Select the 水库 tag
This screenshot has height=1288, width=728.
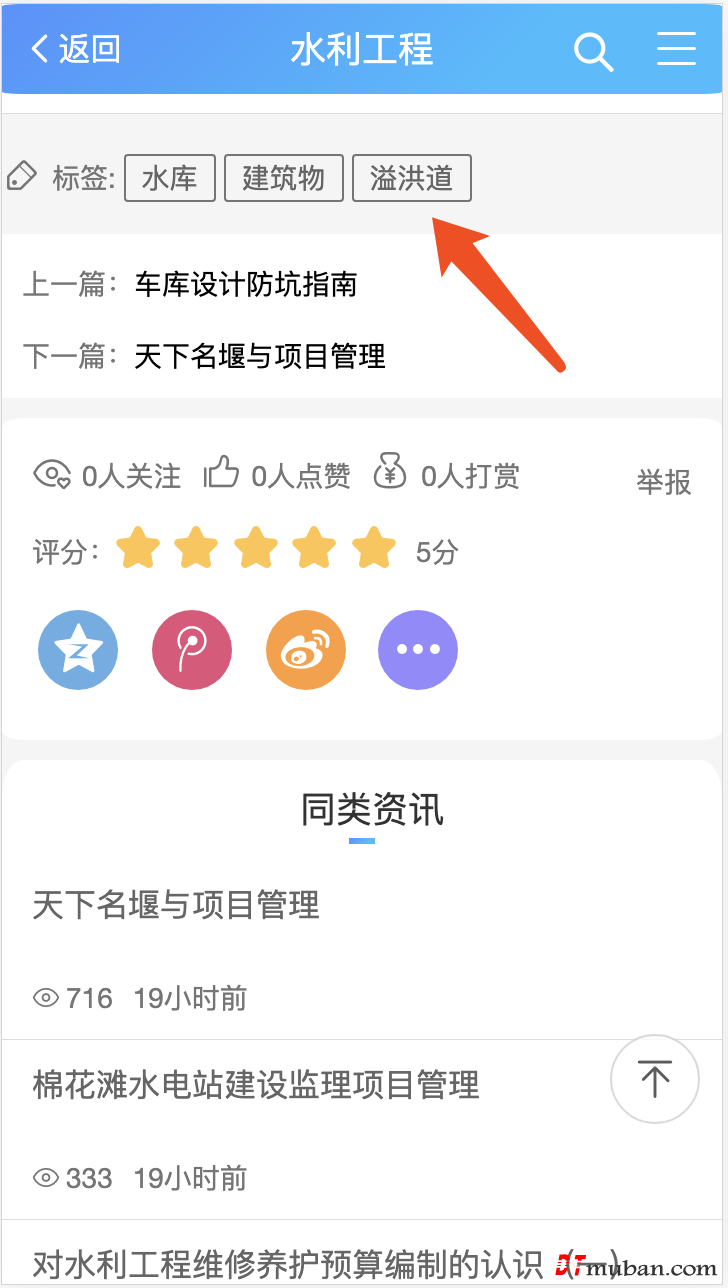[x=170, y=179]
